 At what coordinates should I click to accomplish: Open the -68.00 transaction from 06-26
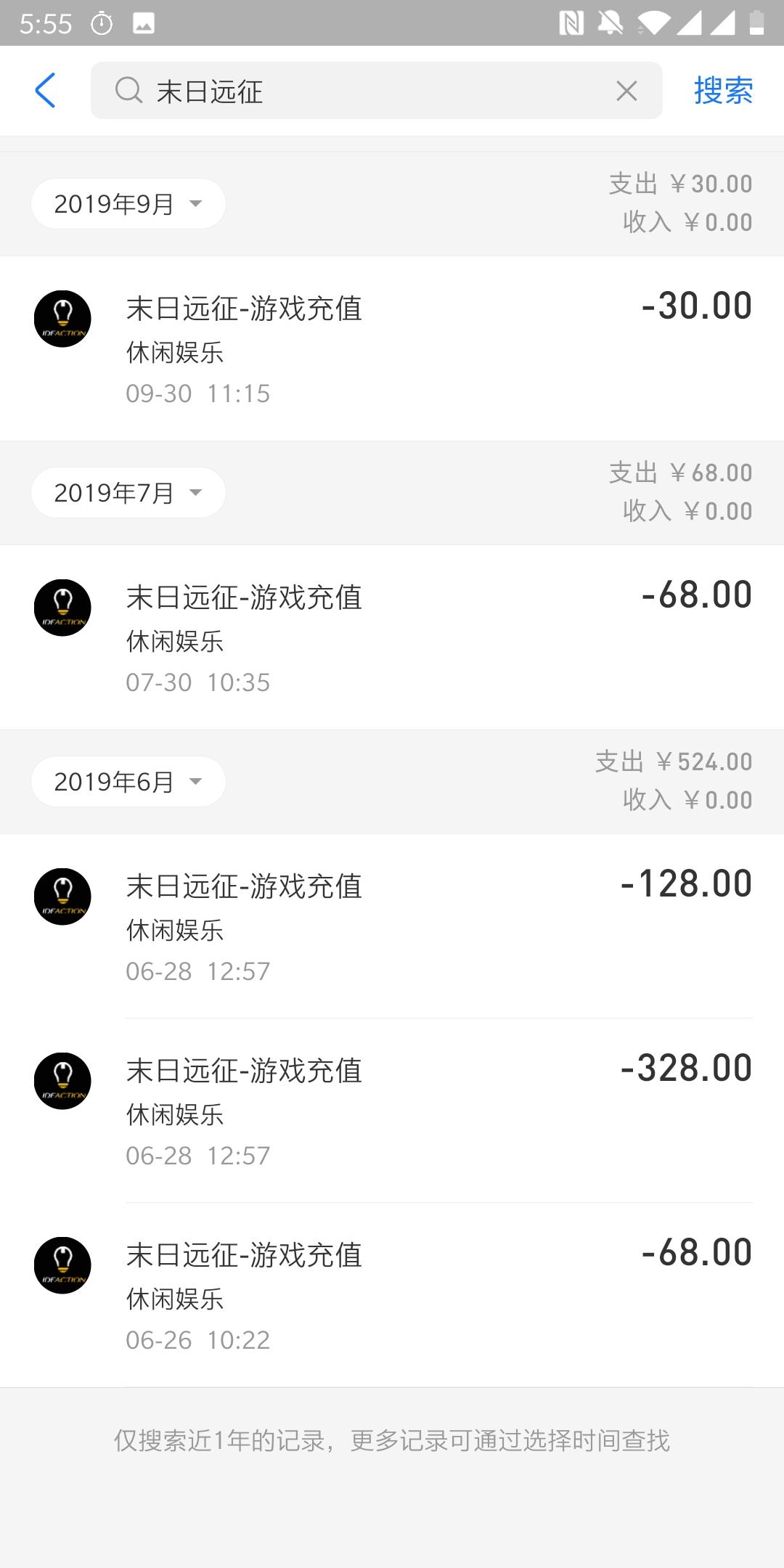pyautogui.click(x=392, y=1295)
